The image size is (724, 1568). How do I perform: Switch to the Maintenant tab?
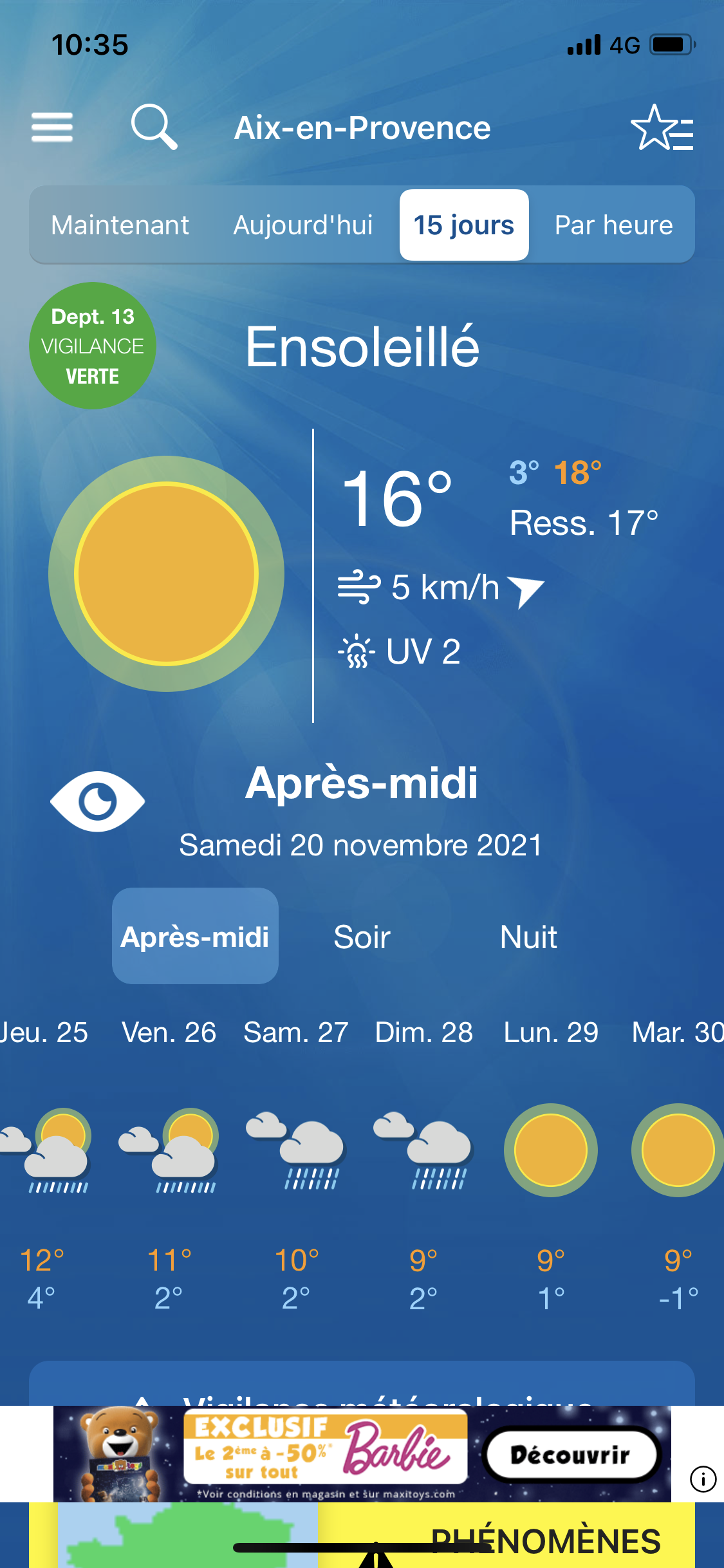pyautogui.click(x=120, y=225)
